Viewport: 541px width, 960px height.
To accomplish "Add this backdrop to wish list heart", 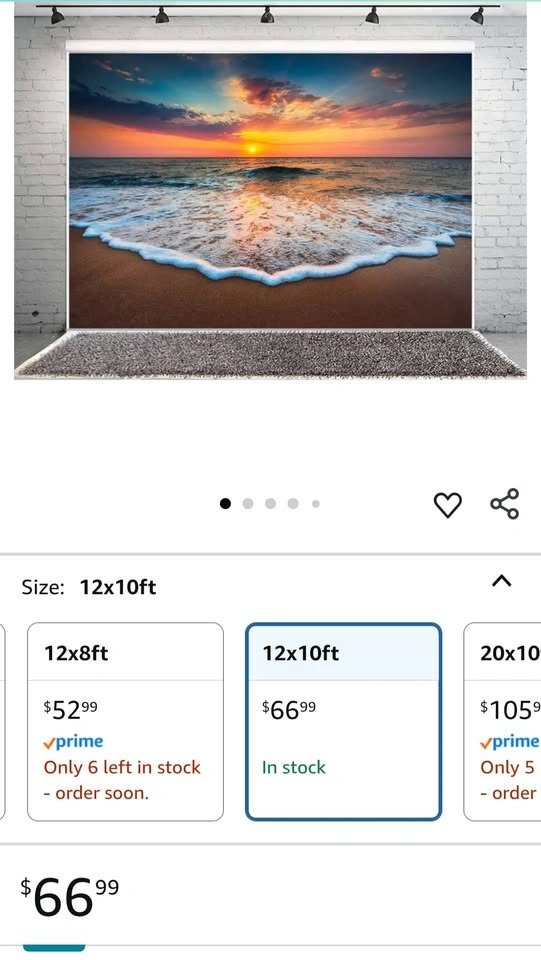I will pyautogui.click(x=447, y=505).
